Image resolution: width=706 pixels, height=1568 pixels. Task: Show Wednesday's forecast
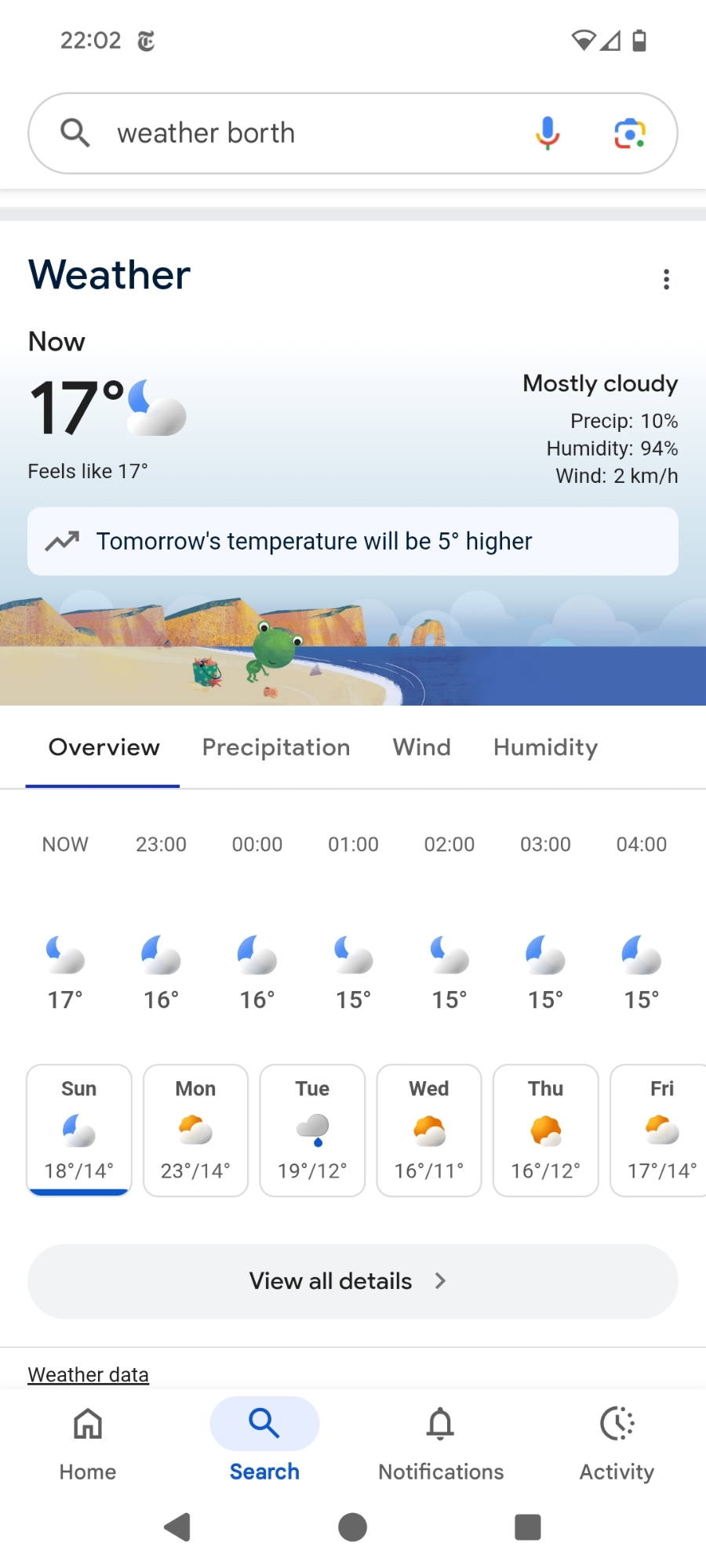[429, 1130]
